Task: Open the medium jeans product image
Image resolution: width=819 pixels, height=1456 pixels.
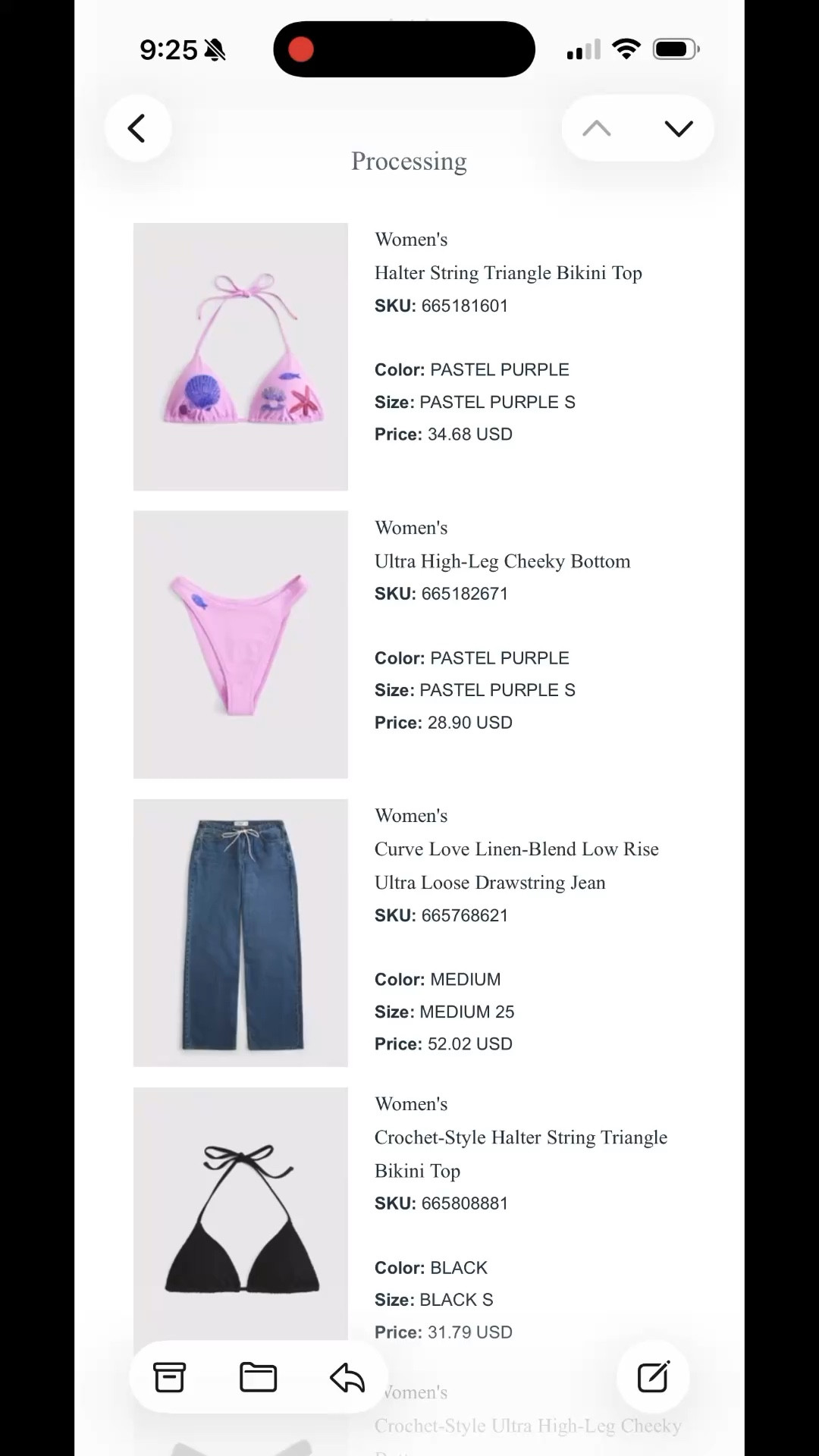Action: 240,932
